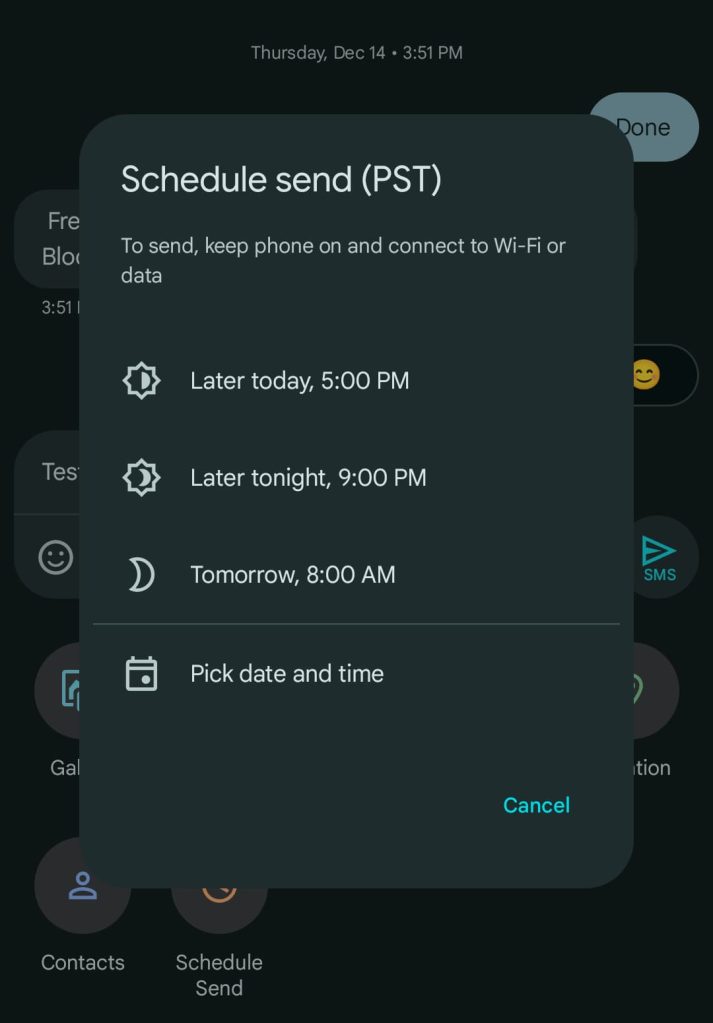The height and width of the screenshot is (1023, 713).
Task: Select Later today, 5:00 PM
Action: [x=299, y=381]
